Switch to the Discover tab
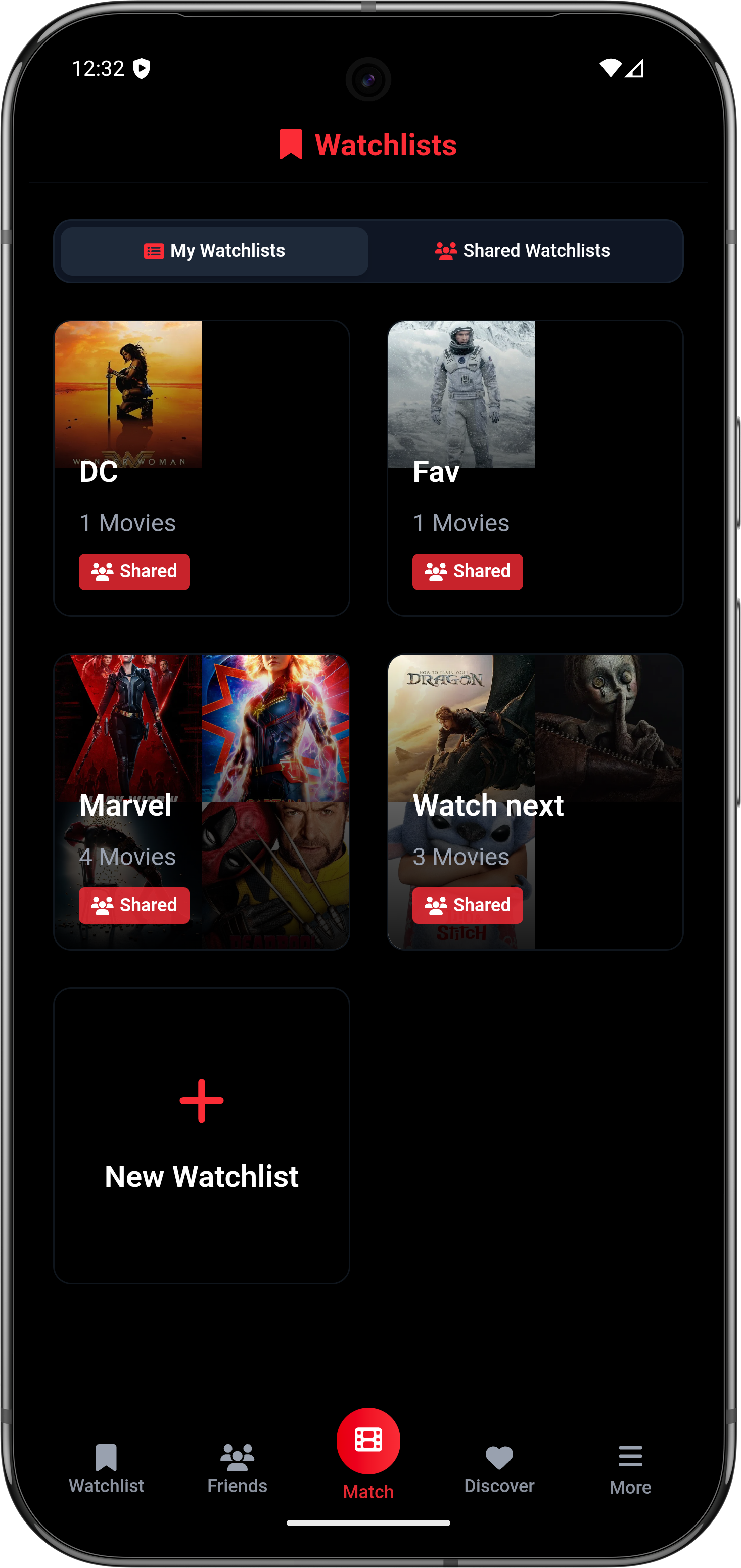741x1568 pixels. [499, 1468]
